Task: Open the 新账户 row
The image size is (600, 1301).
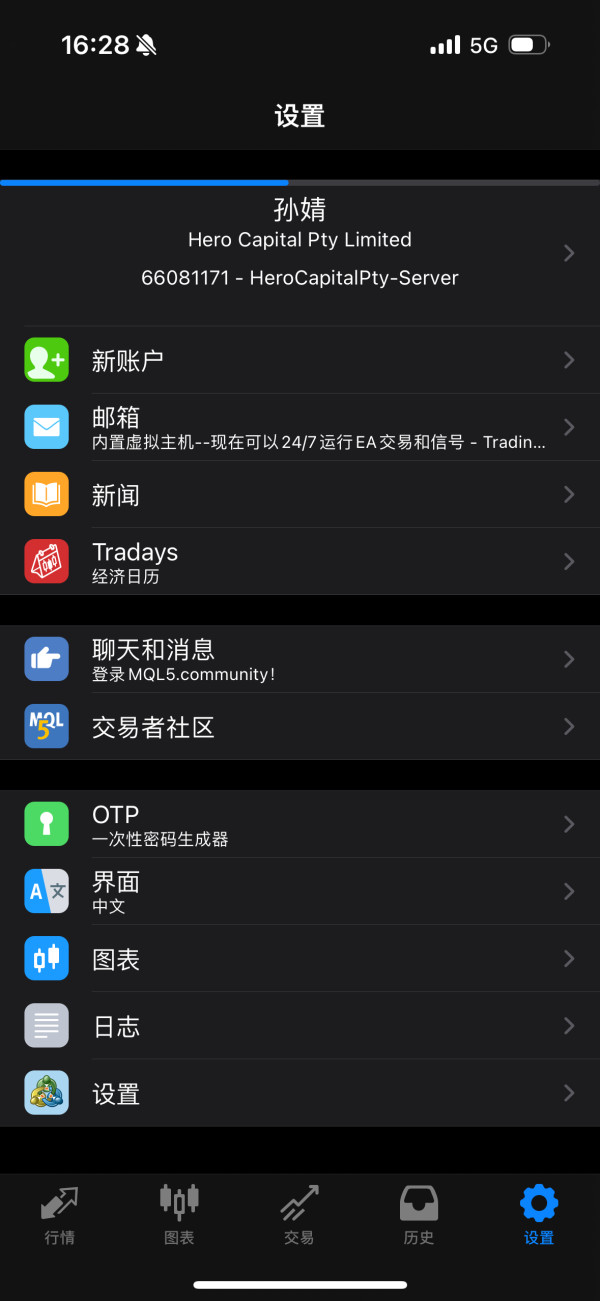Action: tap(300, 360)
